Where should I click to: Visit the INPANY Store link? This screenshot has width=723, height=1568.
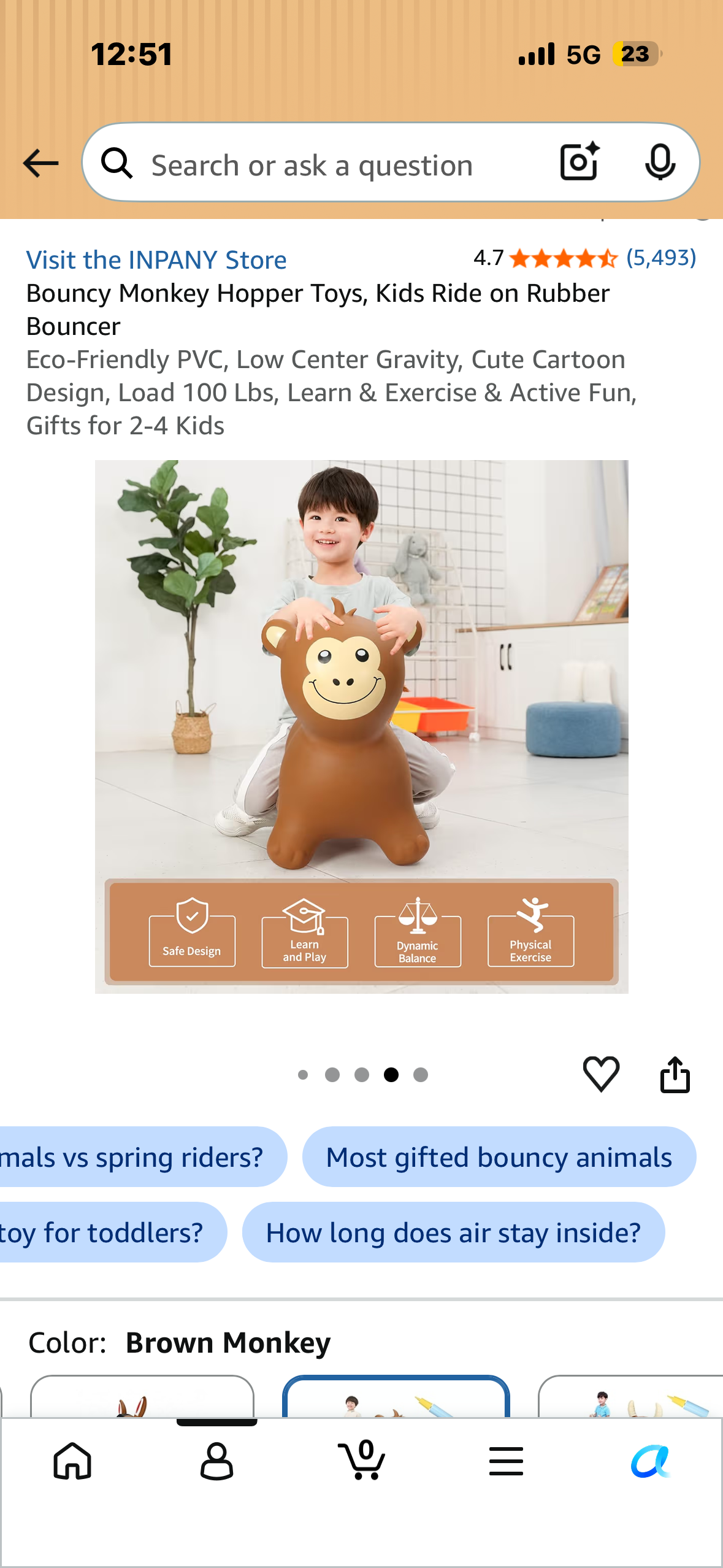156,260
